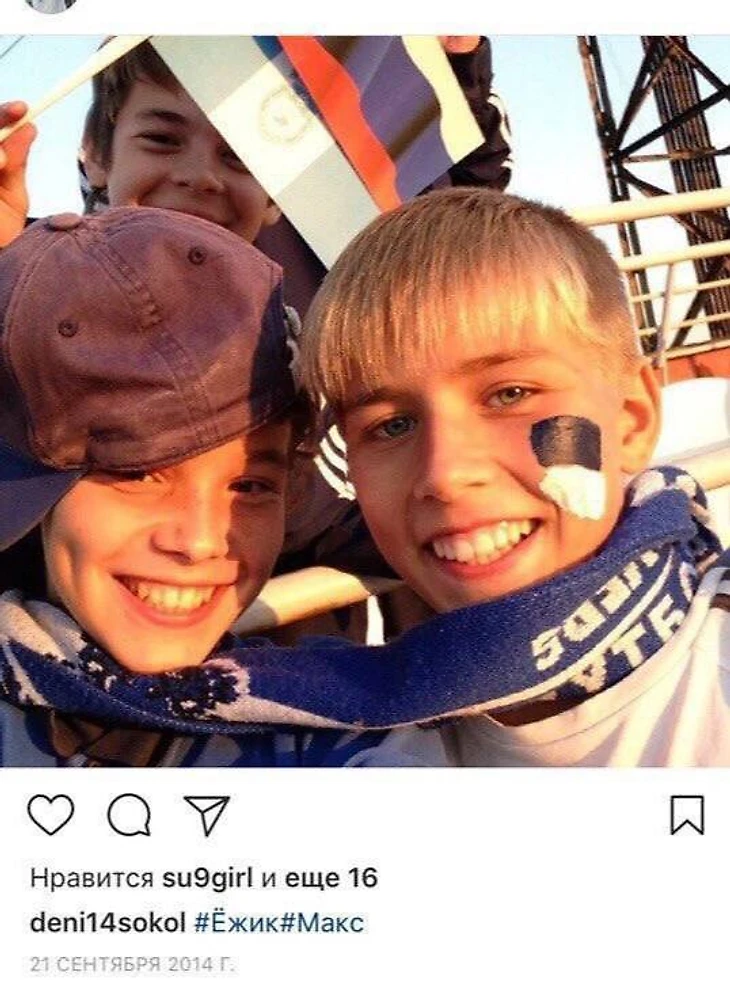Share the post via paper plane icon
This screenshot has height=995, width=730.
point(207,815)
